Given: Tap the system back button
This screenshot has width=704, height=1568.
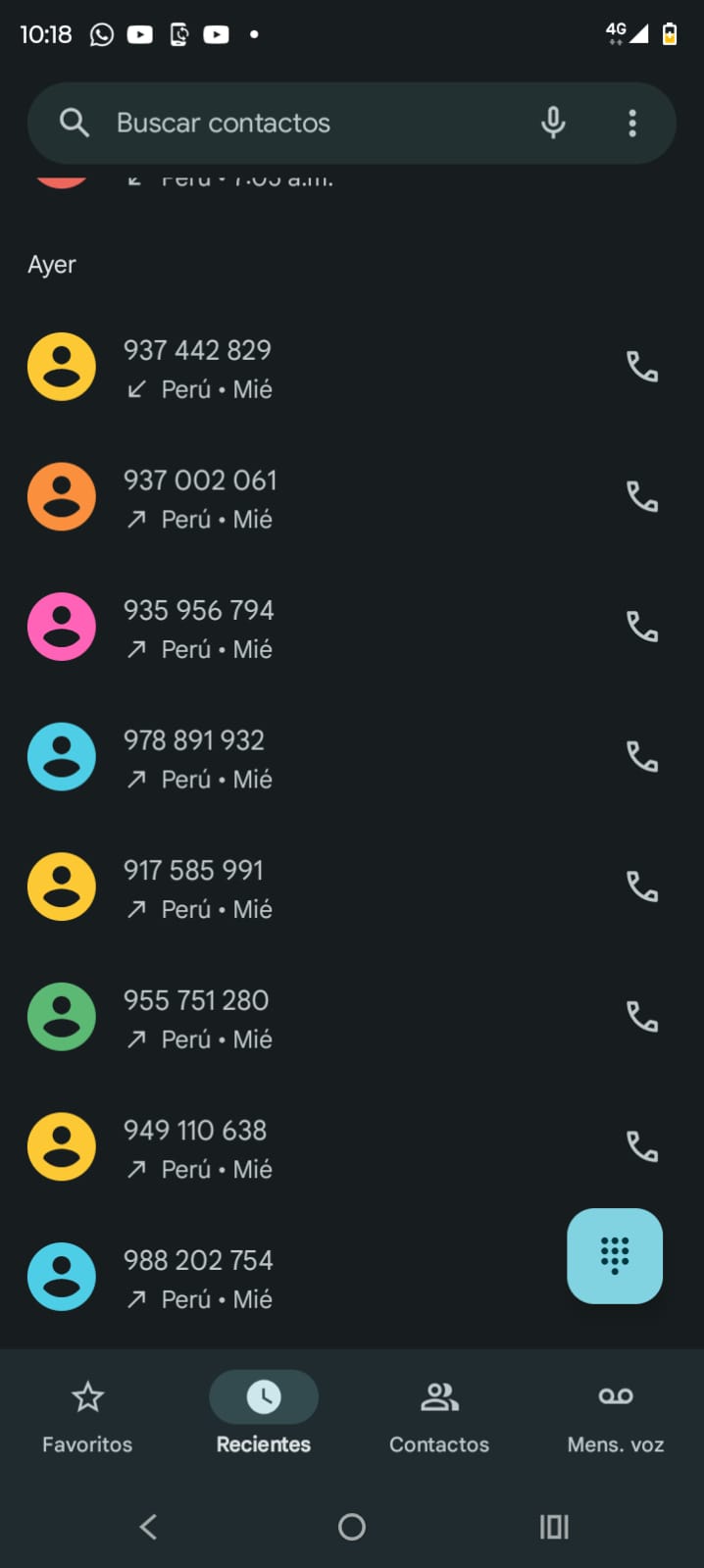Looking at the screenshot, I should (148, 1527).
